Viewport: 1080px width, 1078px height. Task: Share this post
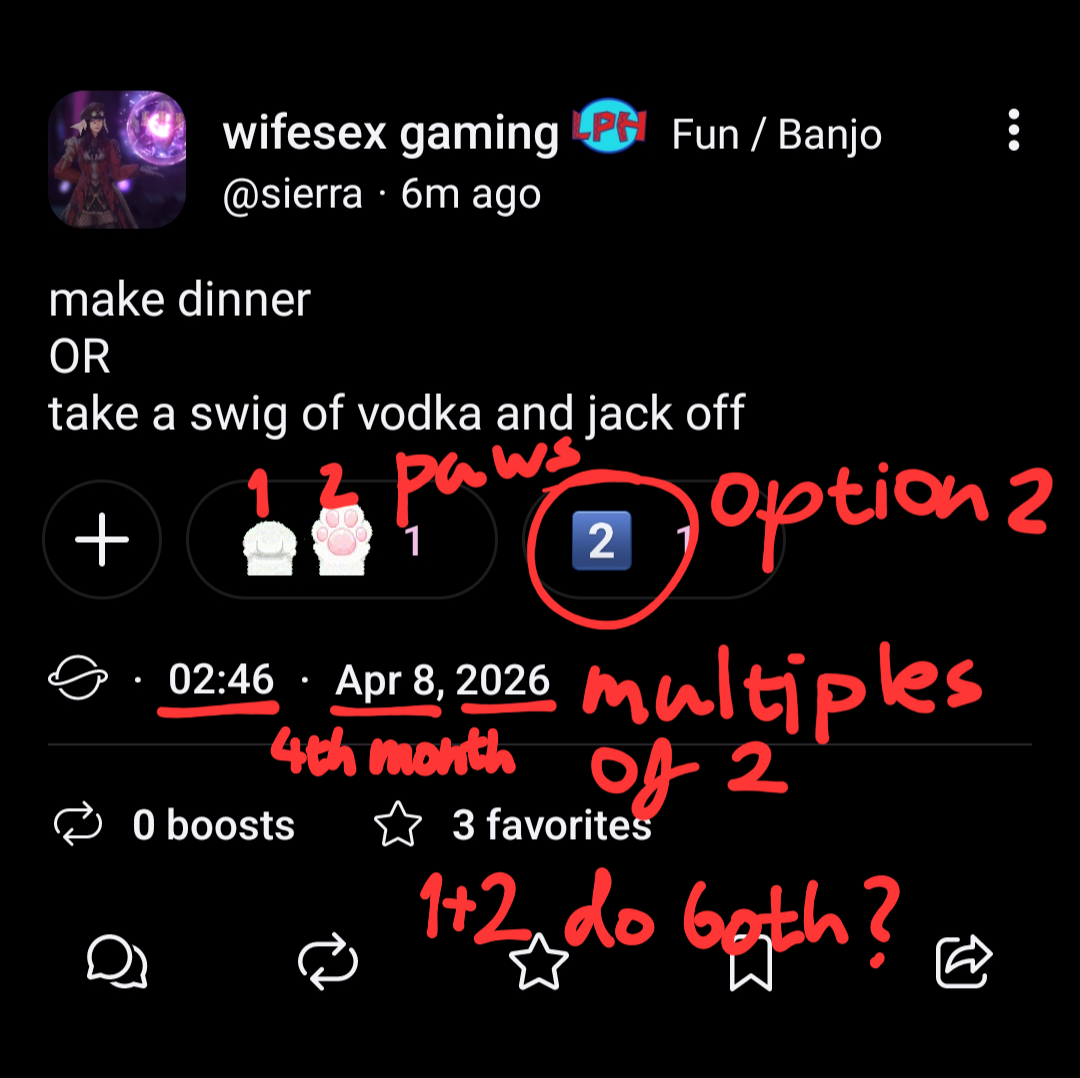coord(962,962)
